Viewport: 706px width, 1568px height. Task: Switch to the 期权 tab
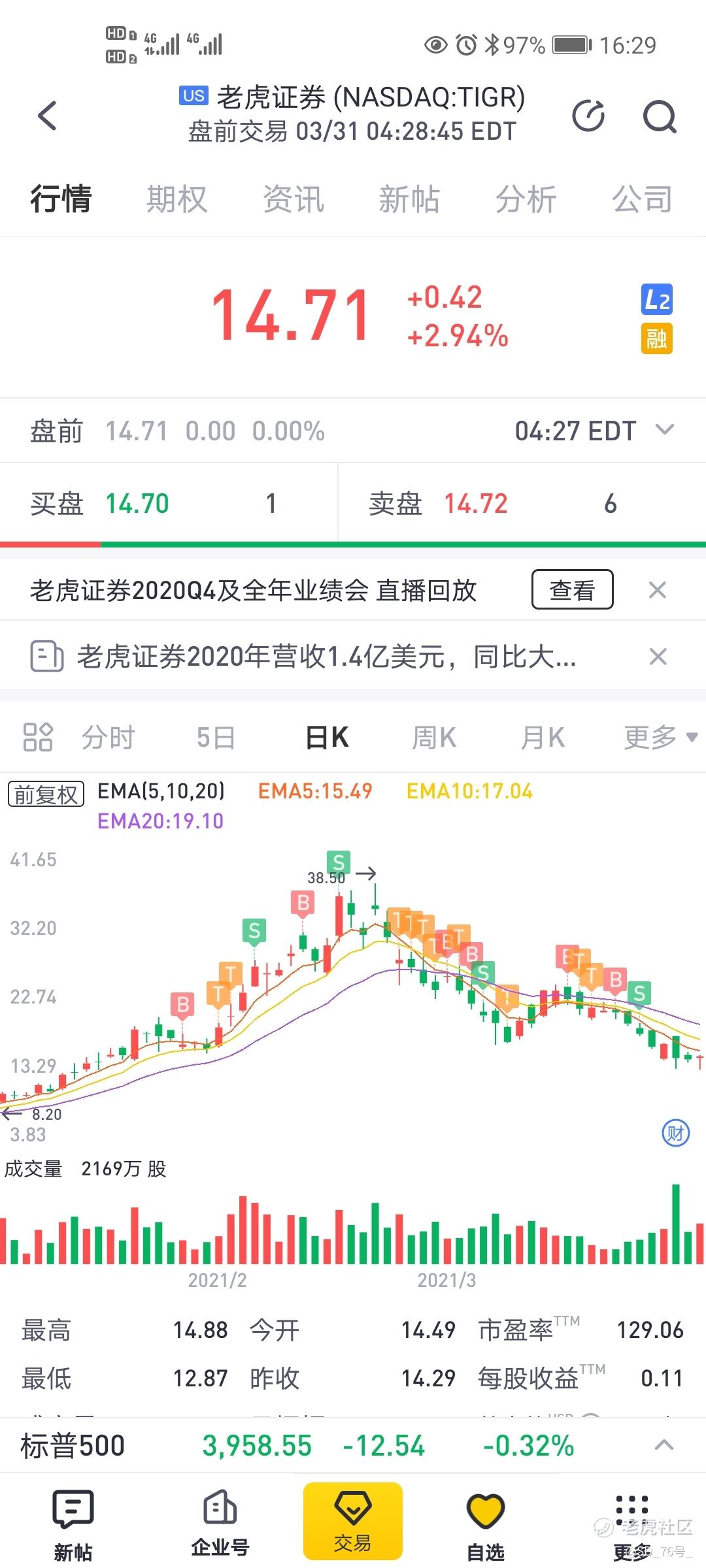(x=176, y=199)
